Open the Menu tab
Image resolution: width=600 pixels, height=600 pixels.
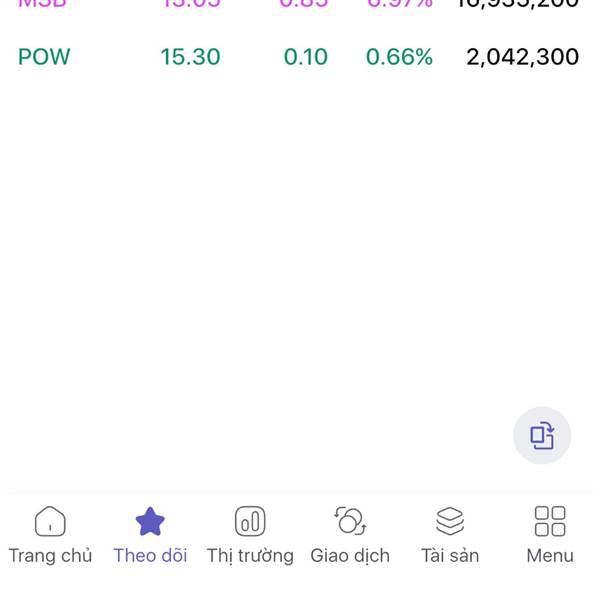(550, 535)
